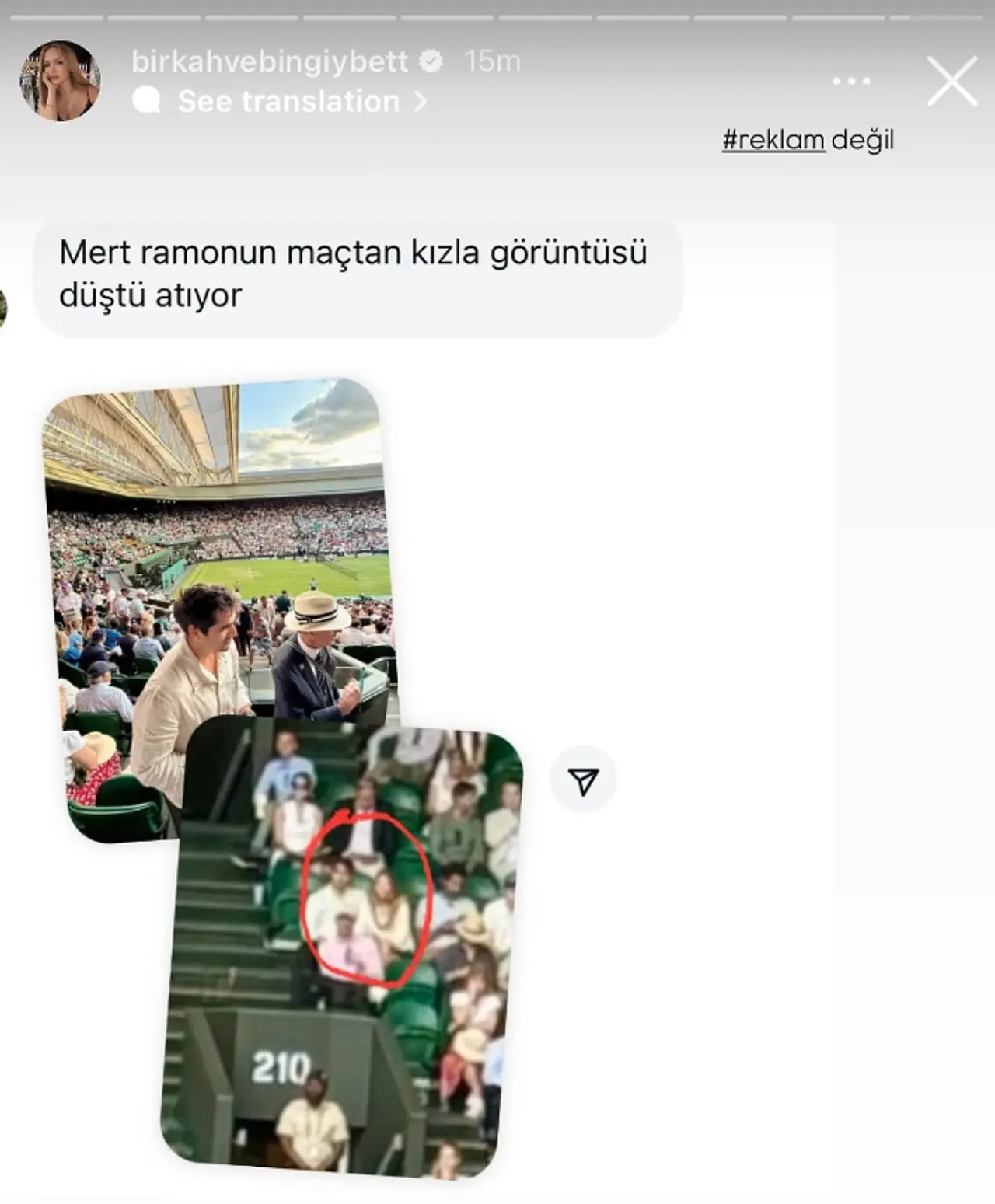Viewport: 995px width, 1204px height.
Task: Close the story viewer
Action: tap(951, 81)
